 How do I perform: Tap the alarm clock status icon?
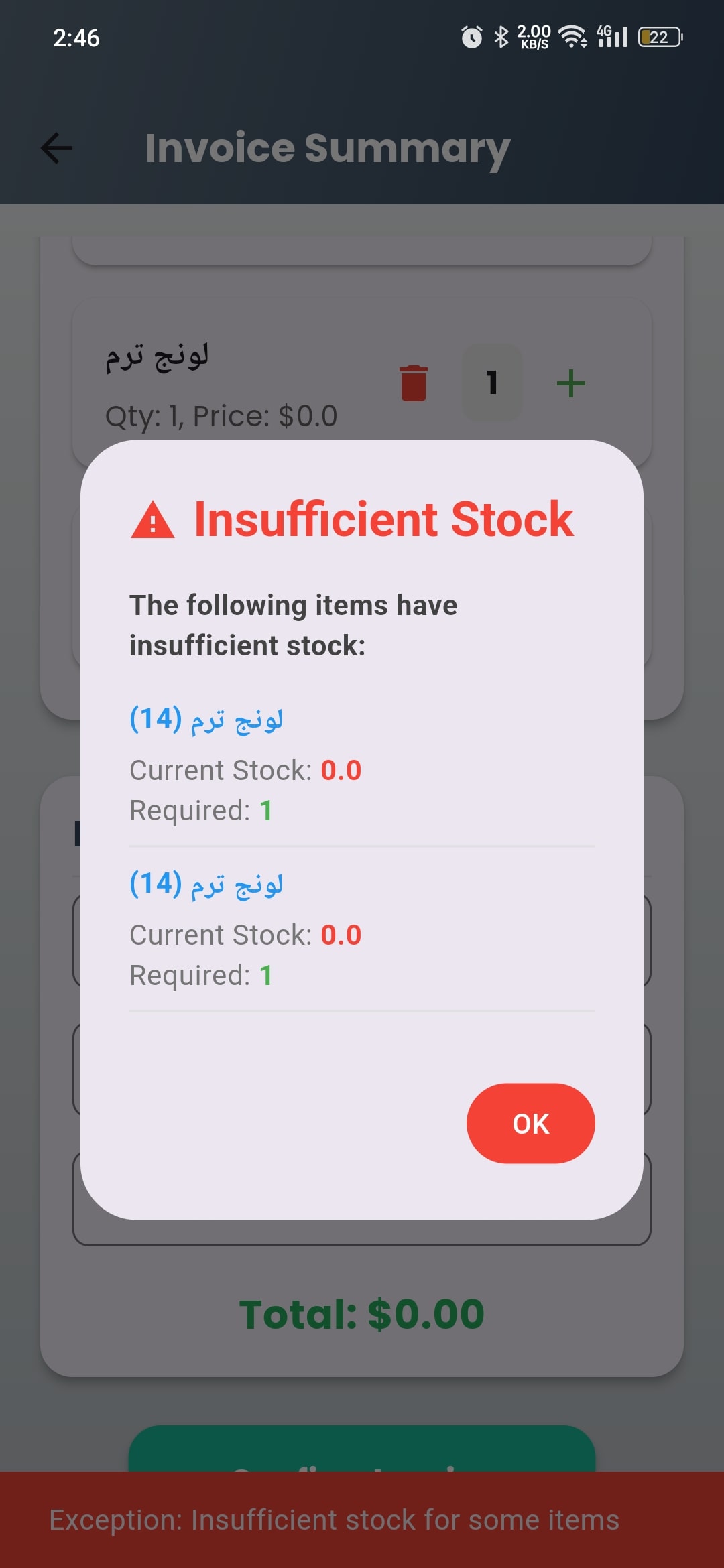469,37
